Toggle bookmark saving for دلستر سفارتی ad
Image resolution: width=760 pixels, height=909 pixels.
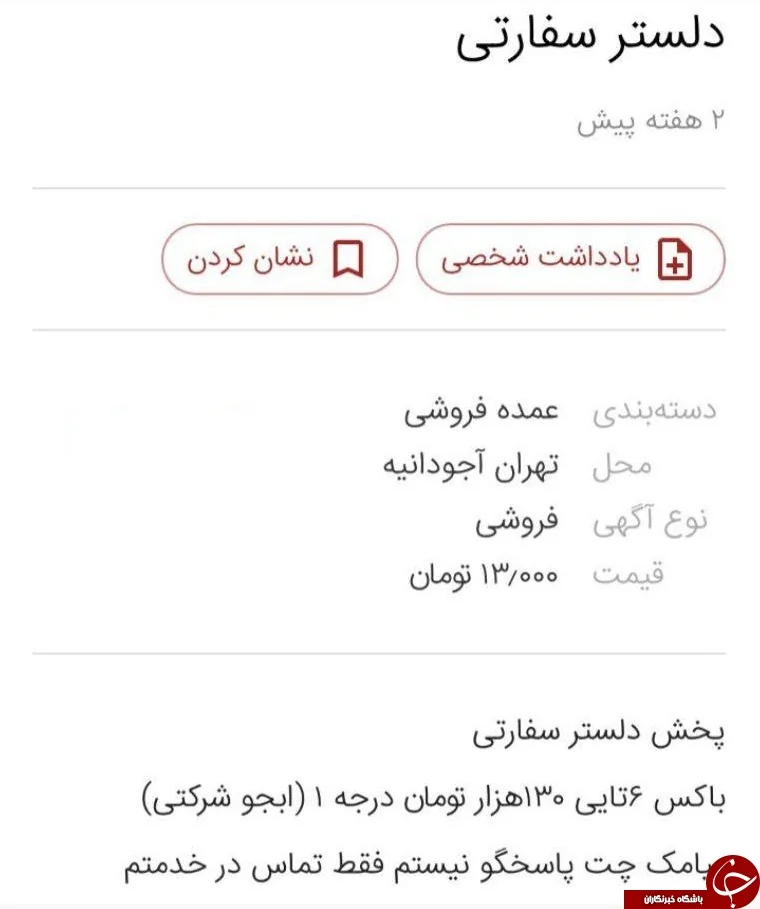point(278,258)
